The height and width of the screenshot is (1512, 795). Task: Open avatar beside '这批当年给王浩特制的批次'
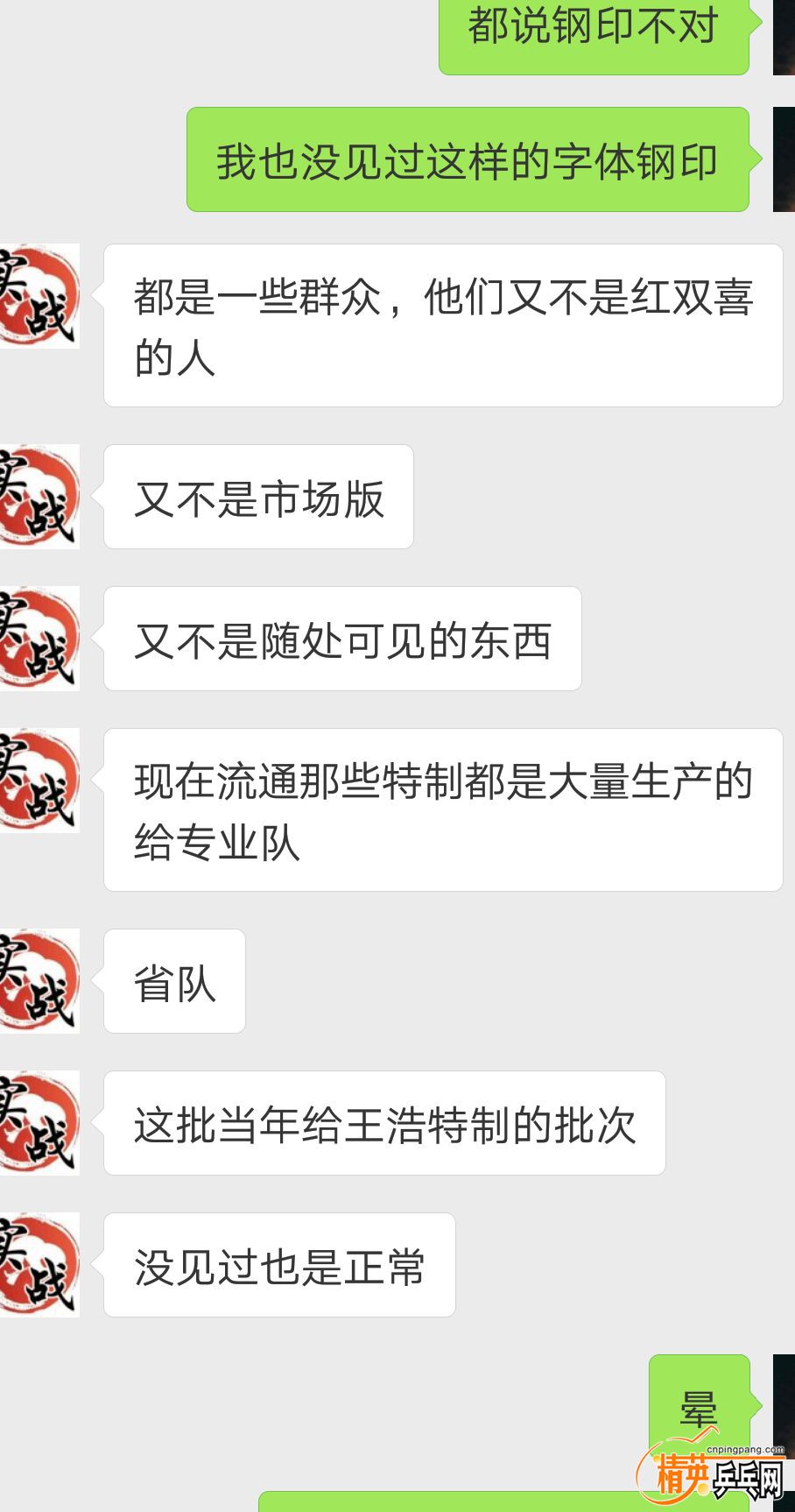(39, 1122)
